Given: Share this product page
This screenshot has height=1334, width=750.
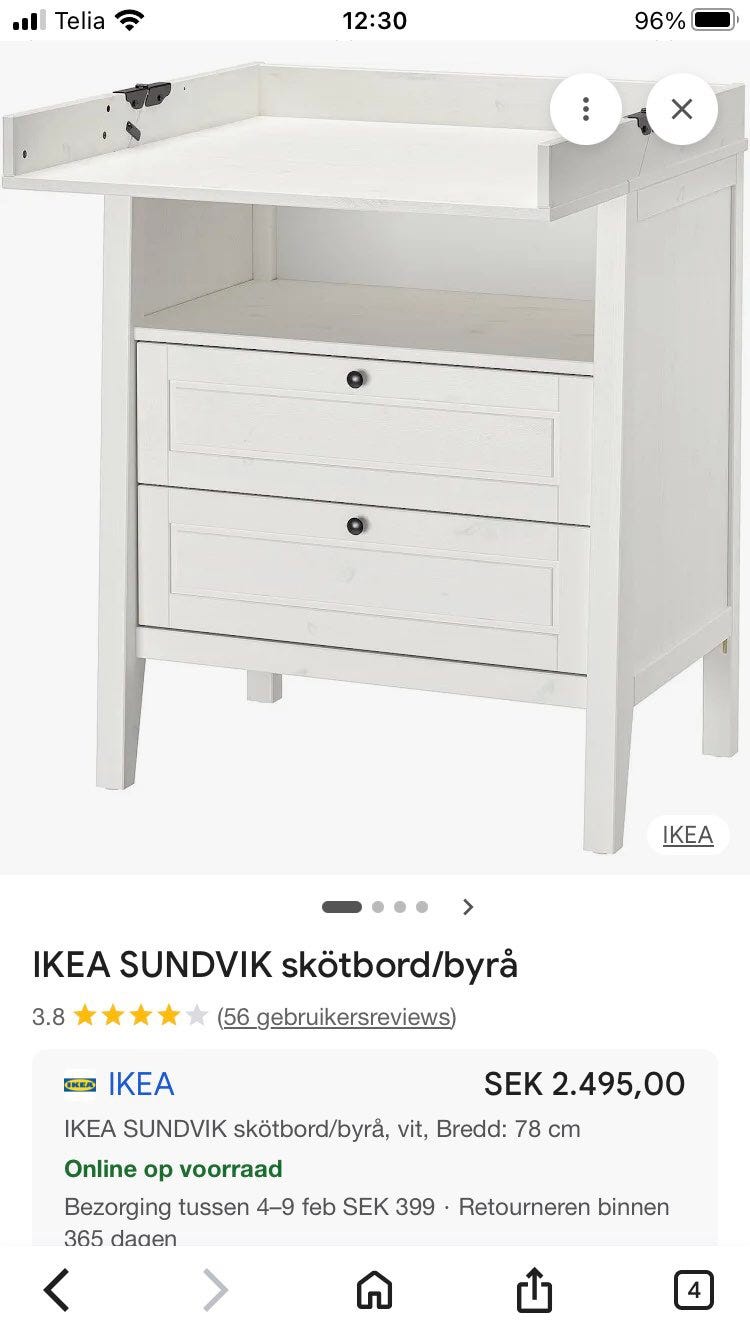Looking at the screenshot, I should [534, 1290].
